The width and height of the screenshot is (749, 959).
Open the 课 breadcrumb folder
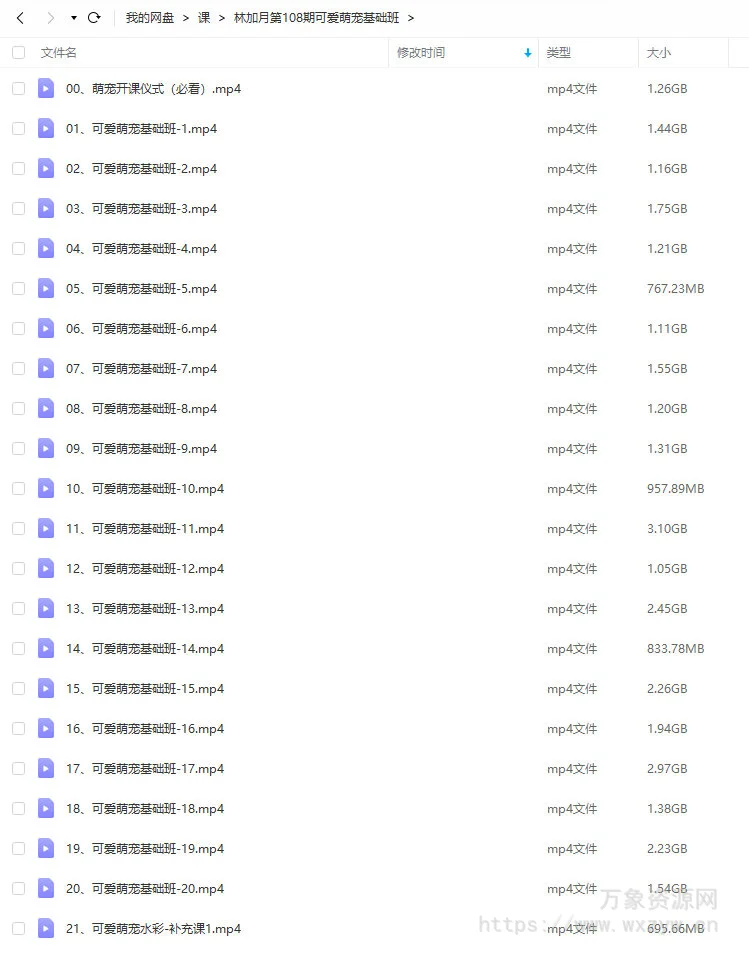(204, 18)
